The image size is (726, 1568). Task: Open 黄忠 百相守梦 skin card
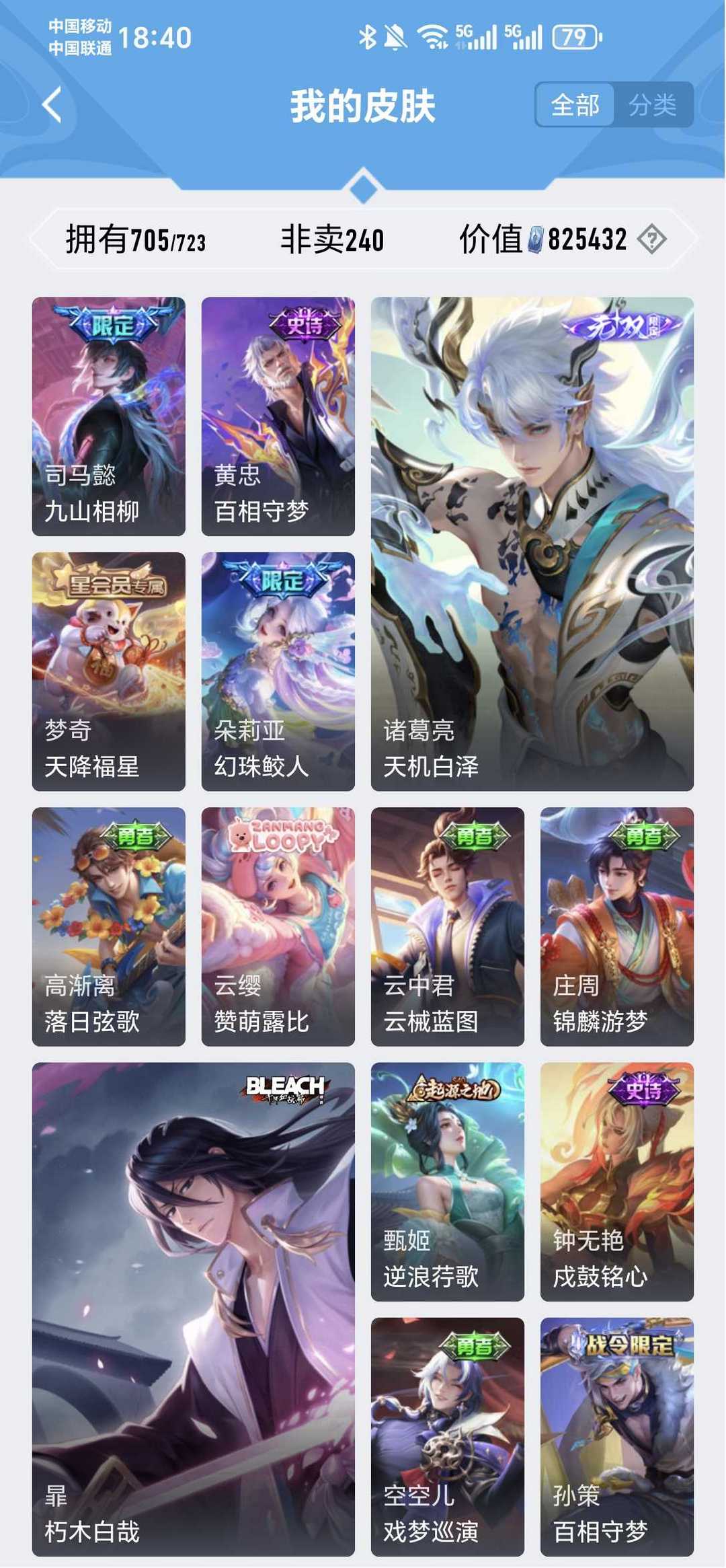[x=278, y=416]
